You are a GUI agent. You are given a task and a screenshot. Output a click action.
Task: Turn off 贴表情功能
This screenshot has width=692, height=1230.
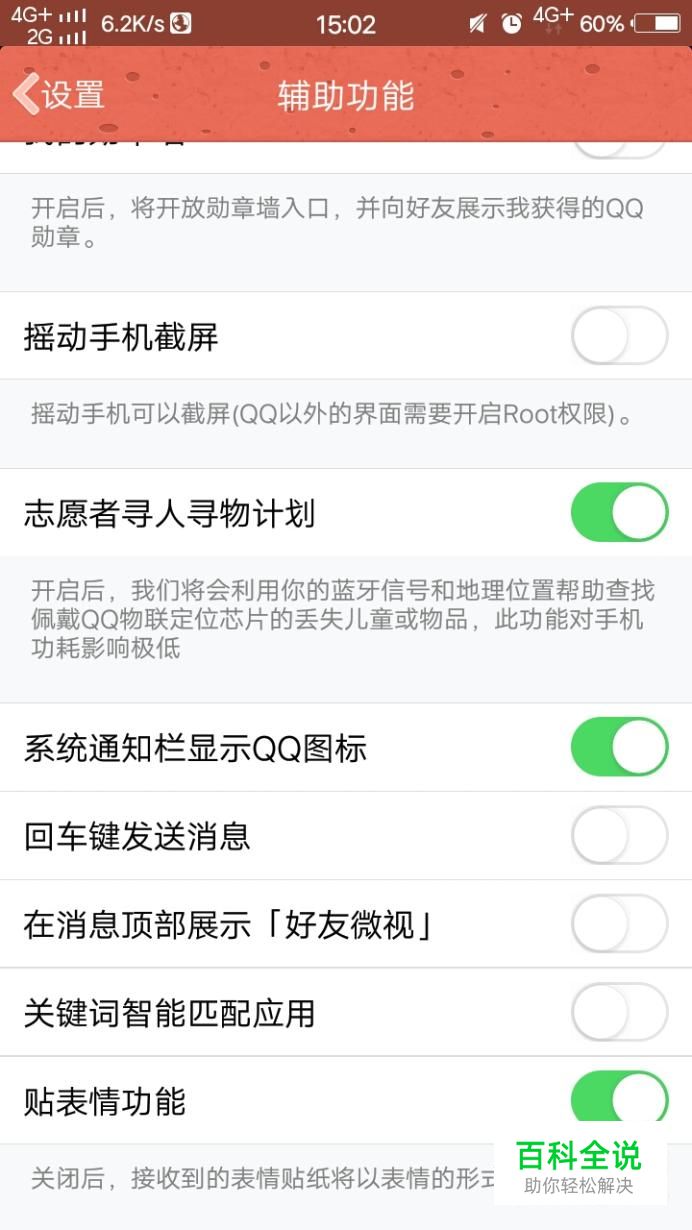[619, 1100]
